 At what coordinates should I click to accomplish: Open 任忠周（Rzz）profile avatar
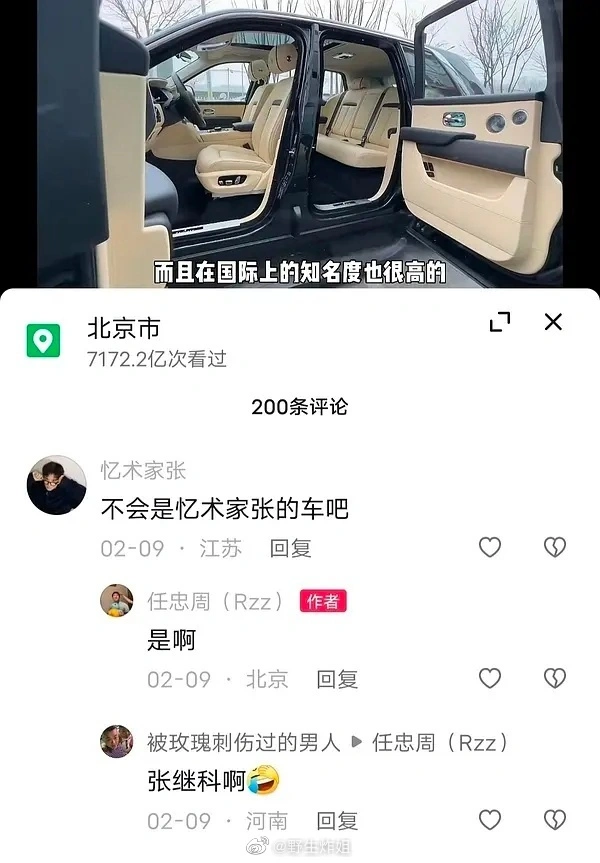coord(117,600)
